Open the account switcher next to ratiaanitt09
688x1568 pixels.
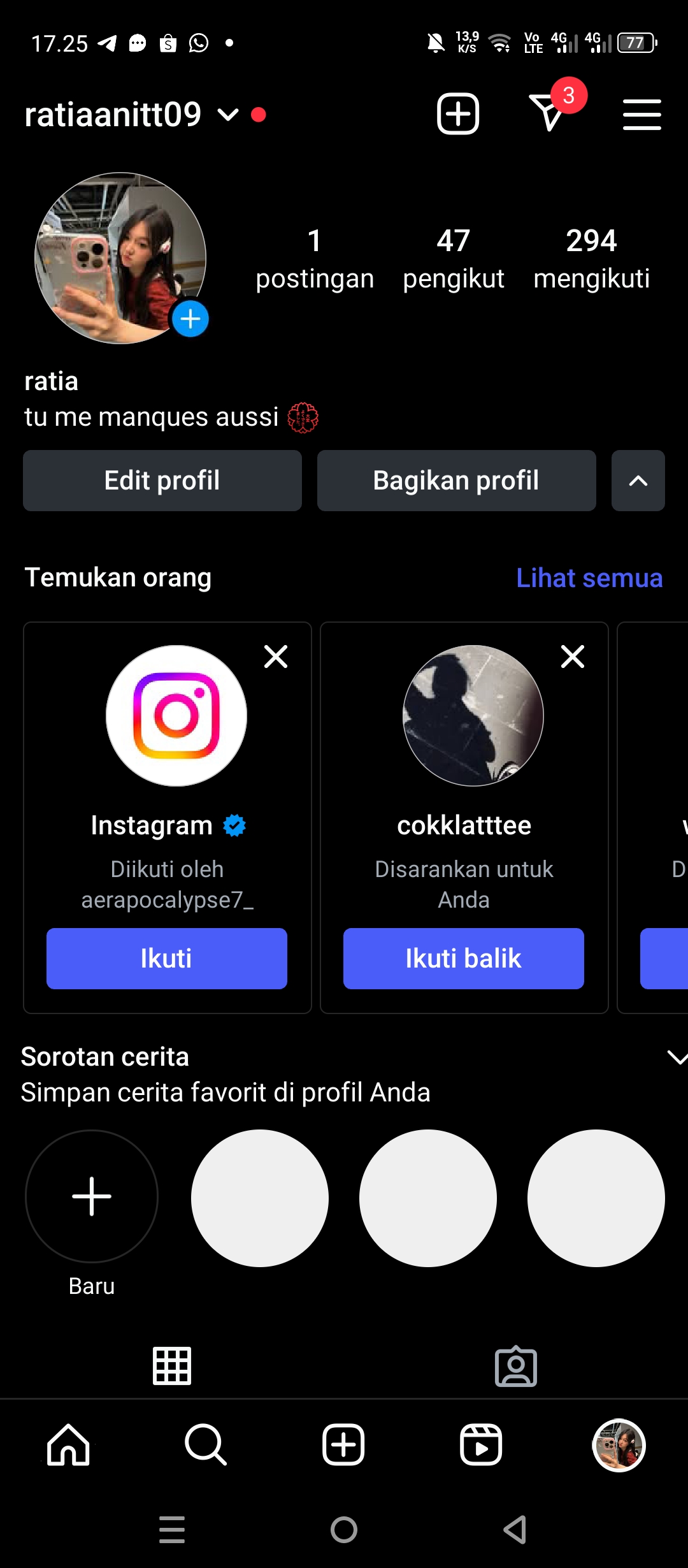click(227, 115)
